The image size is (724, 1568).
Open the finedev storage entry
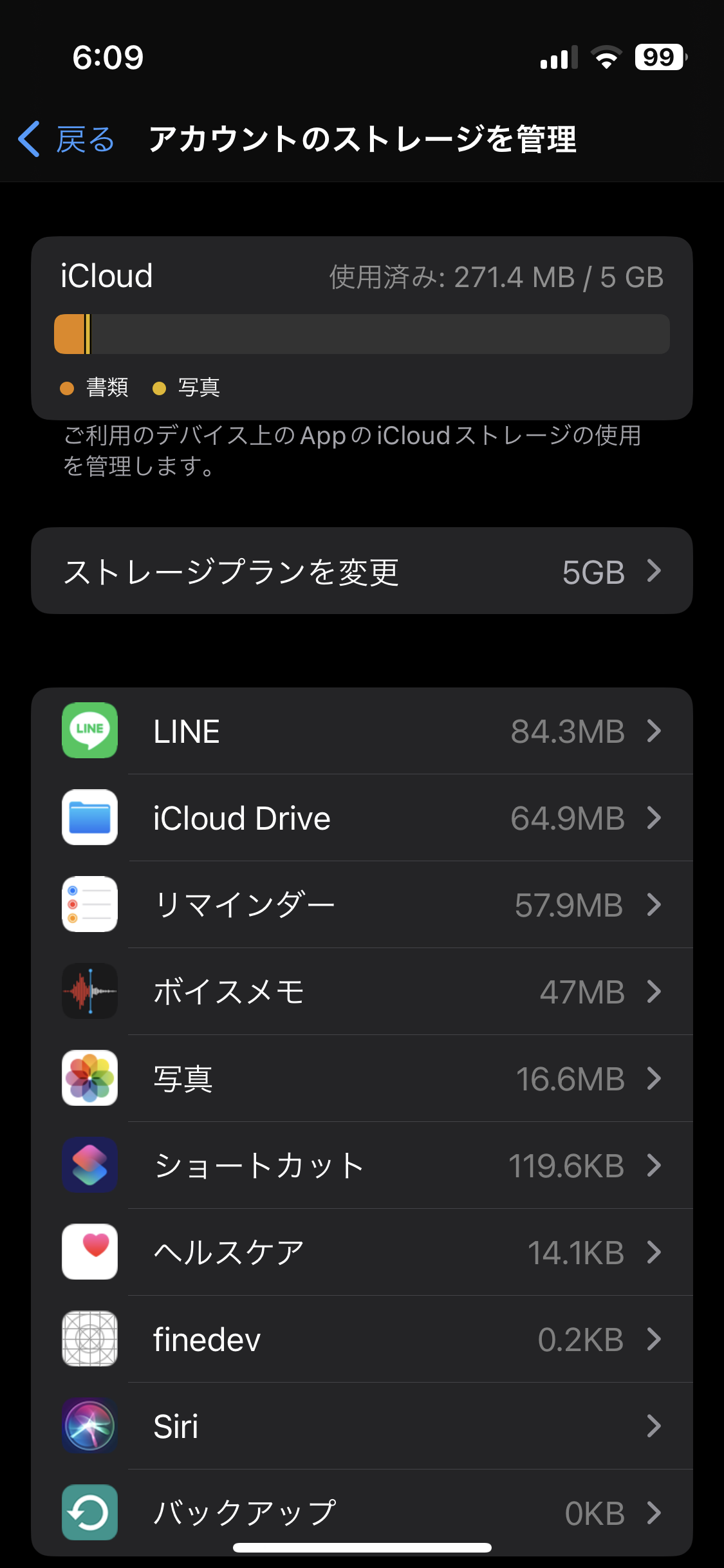(x=362, y=1339)
